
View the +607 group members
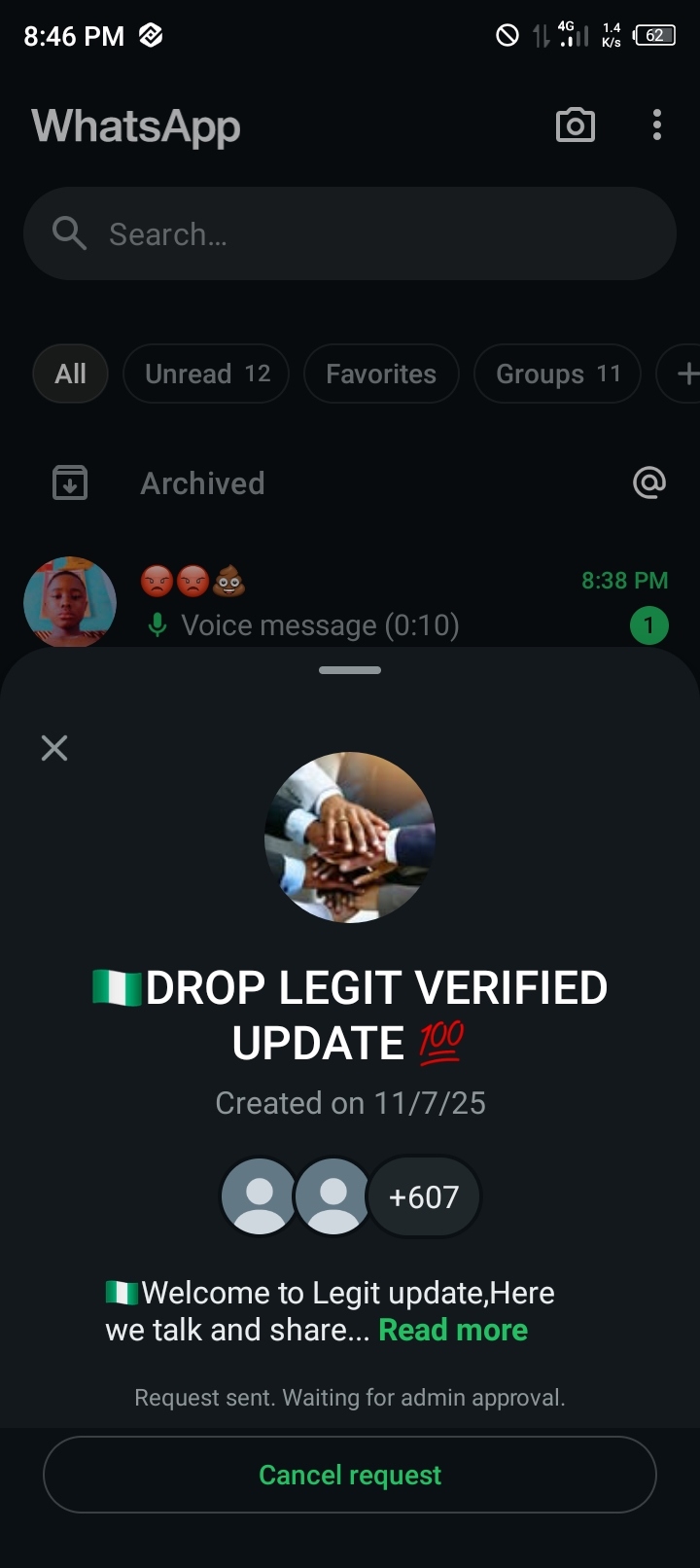424,1196
